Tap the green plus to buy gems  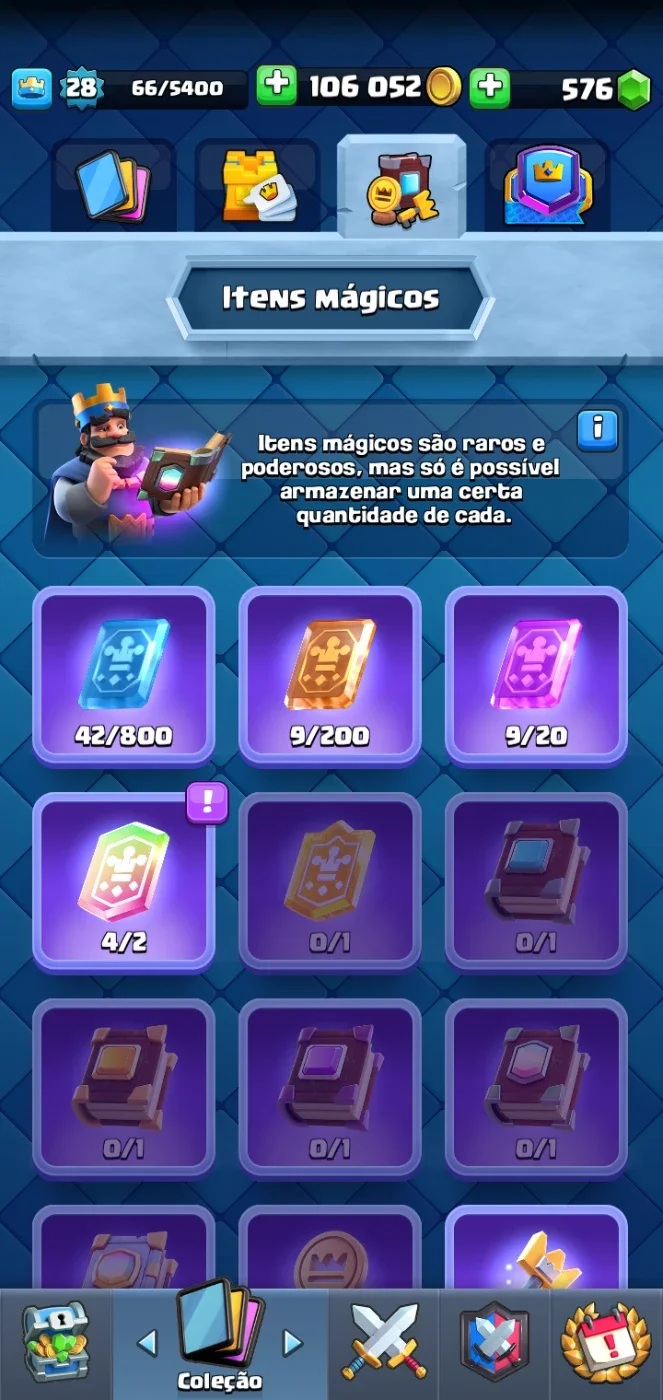[489, 87]
